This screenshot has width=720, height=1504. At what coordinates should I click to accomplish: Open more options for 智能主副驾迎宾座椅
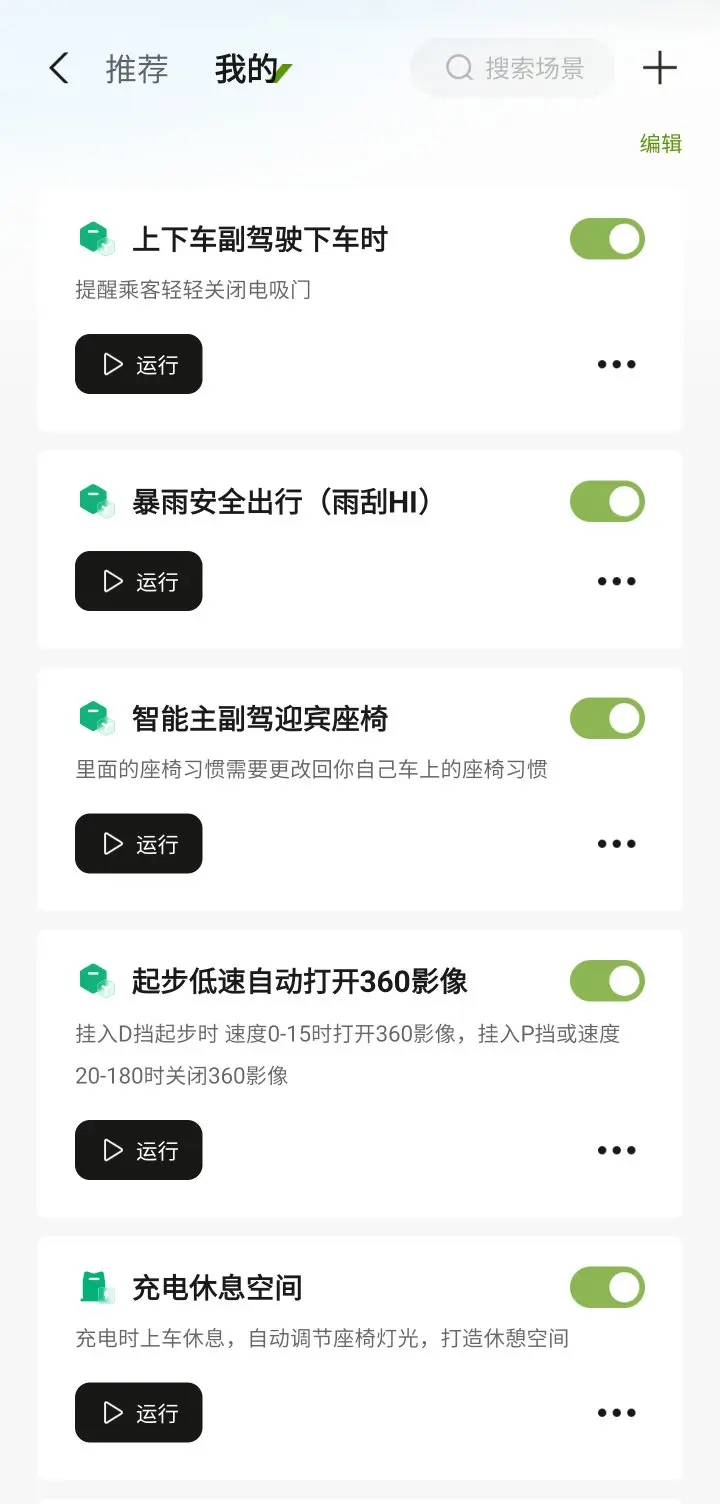click(x=616, y=844)
